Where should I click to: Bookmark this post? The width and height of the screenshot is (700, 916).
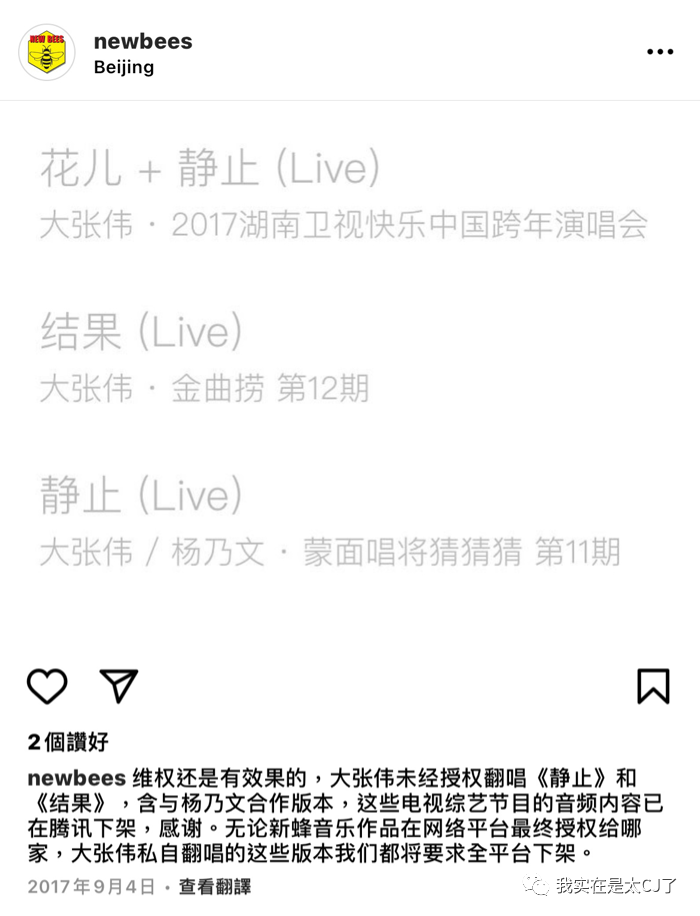[x=653, y=686]
